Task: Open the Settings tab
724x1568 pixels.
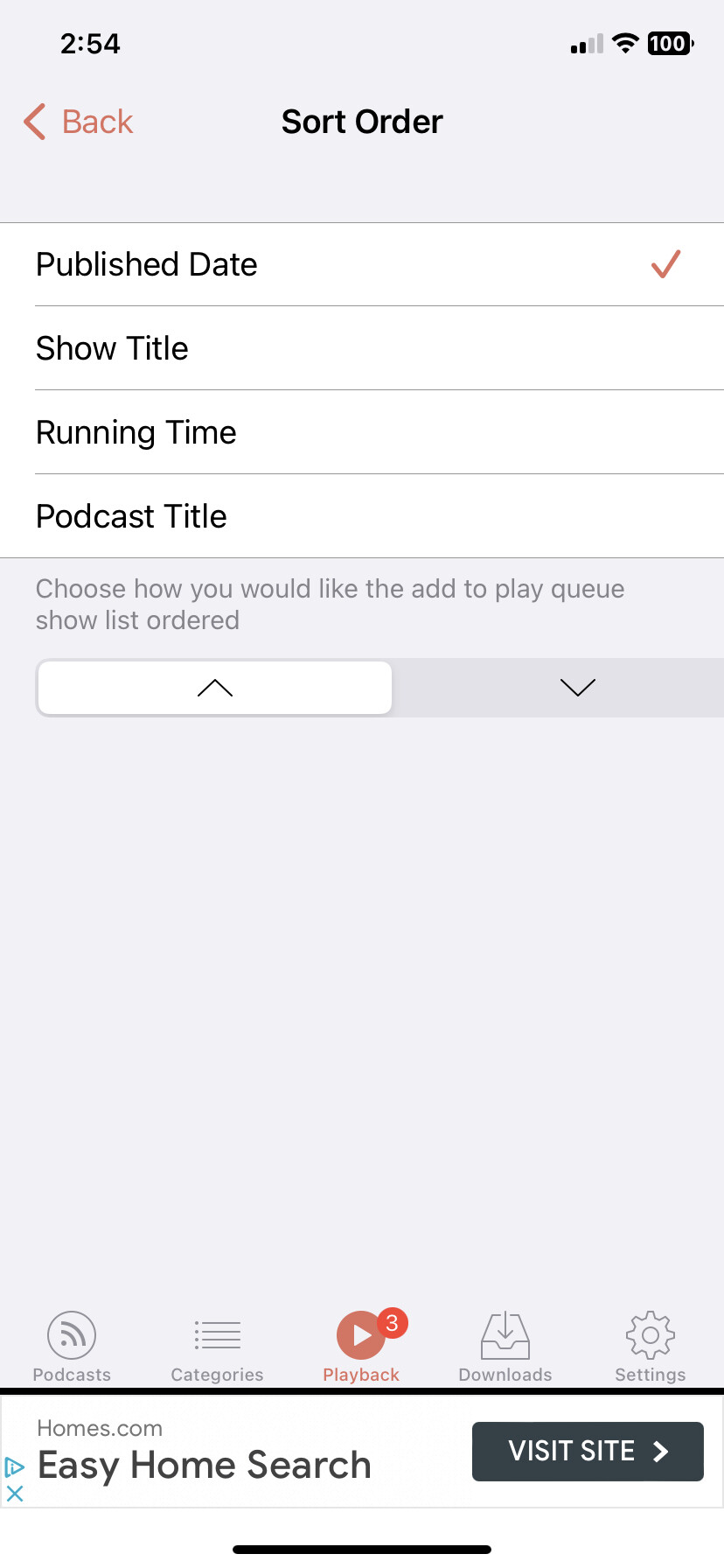Action: pos(650,1347)
